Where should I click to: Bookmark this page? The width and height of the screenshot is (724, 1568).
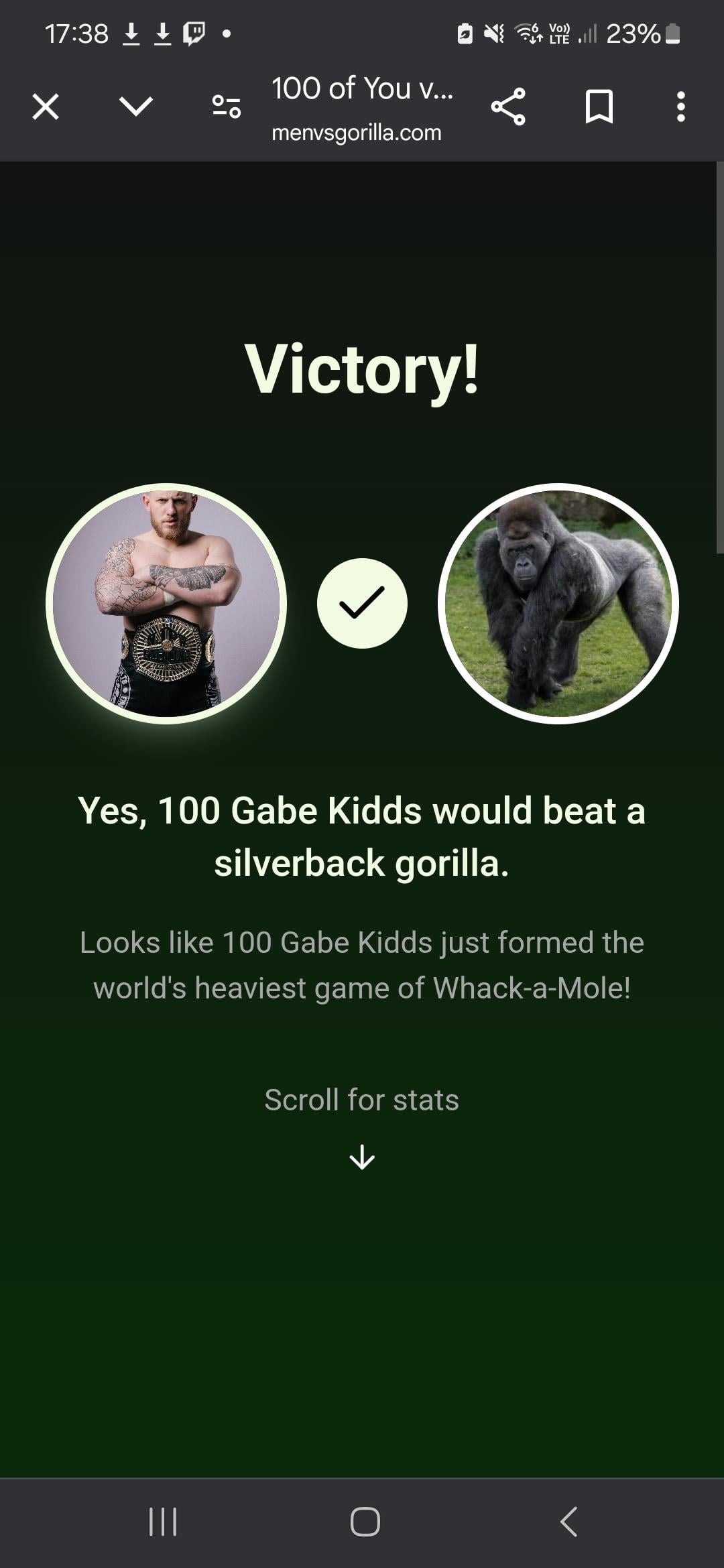tap(599, 107)
